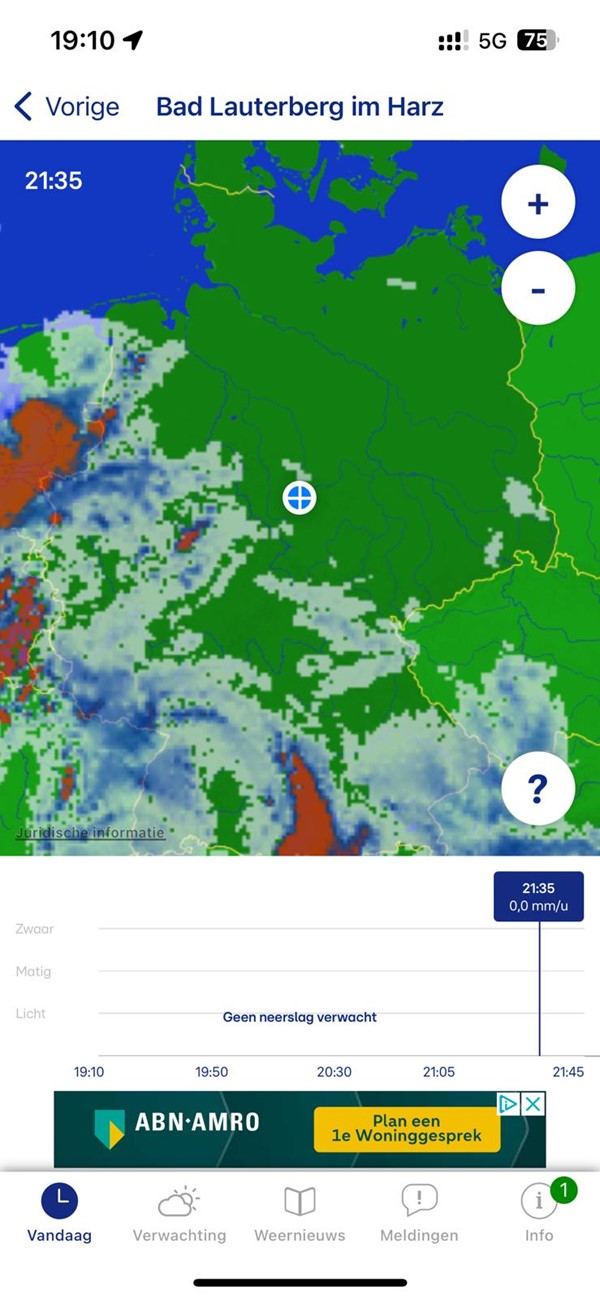Screen dimensions: 600x1299
Task: Switch to the Verwachting tab
Action: pyautogui.click(x=179, y=1213)
